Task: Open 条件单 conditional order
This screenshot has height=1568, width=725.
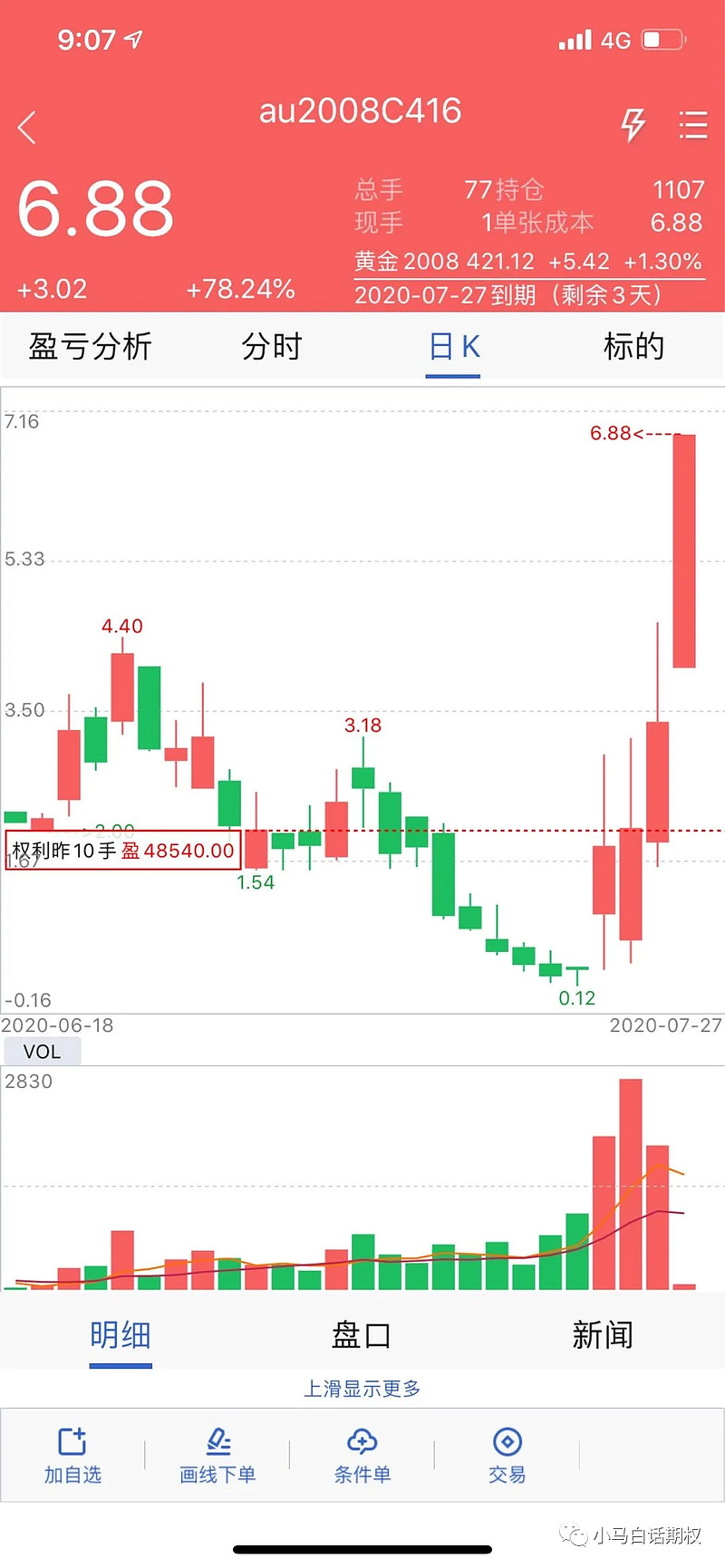Action: tap(362, 1456)
